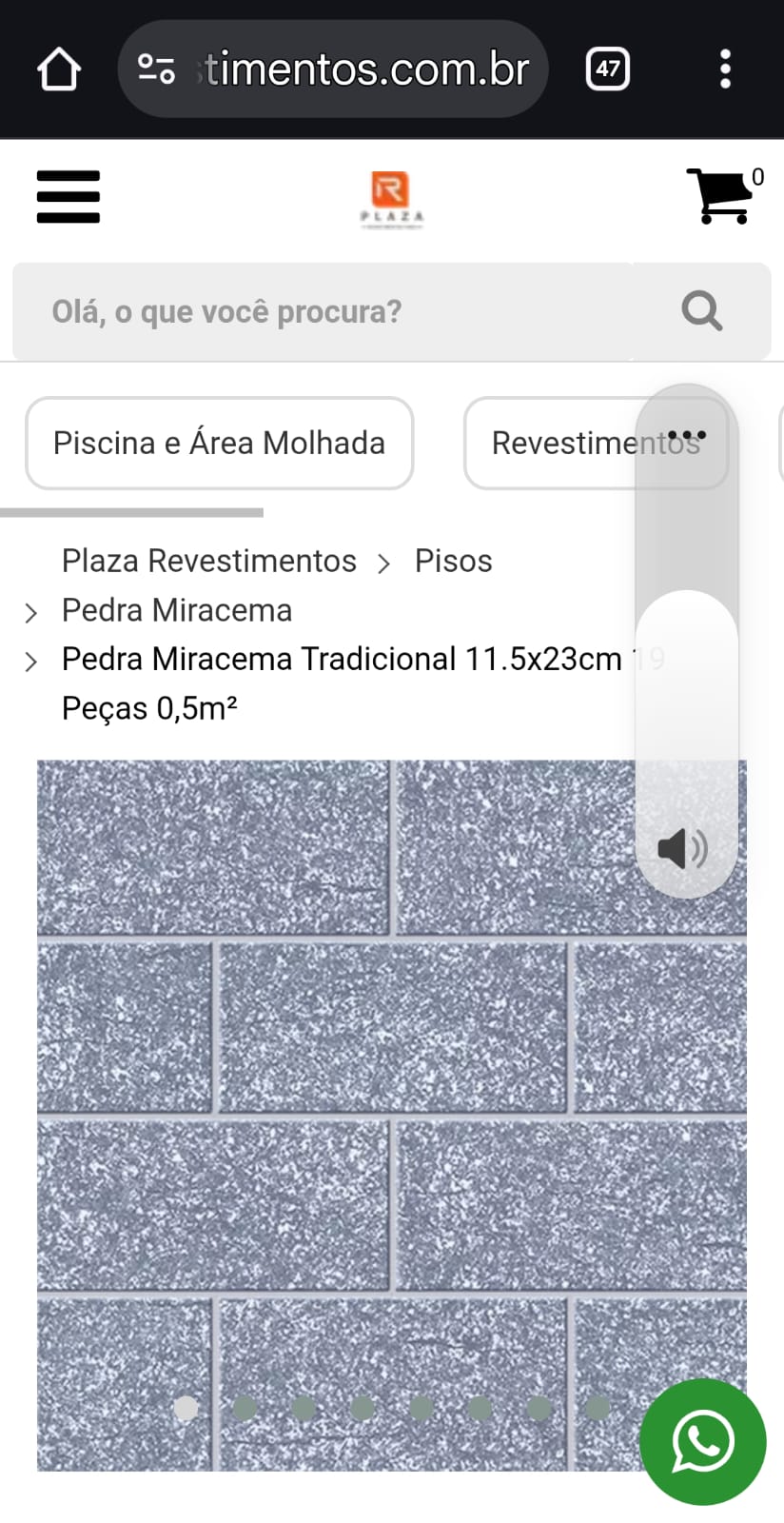This screenshot has height=1523, width=784.
Task: Start a WhatsApp chat with the store
Action: [702, 1441]
